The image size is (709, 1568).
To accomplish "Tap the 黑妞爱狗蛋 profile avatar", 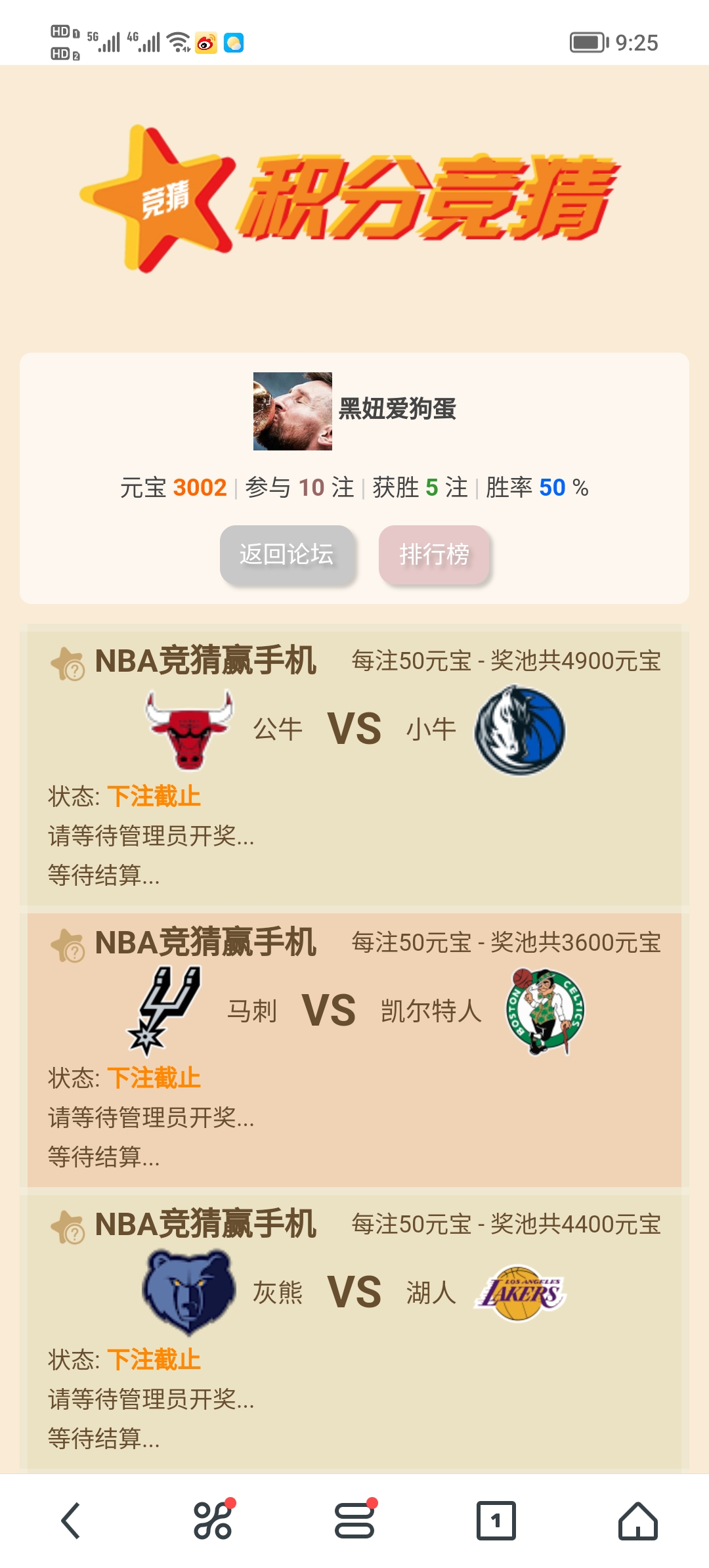I will 293,412.
